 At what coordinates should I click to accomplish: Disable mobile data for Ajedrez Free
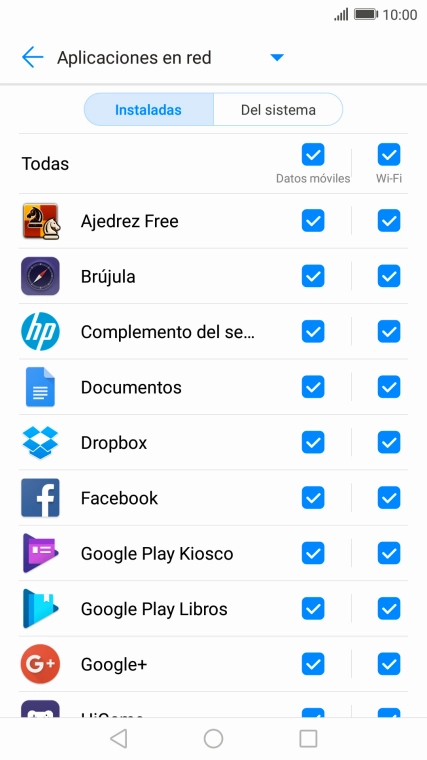click(313, 221)
